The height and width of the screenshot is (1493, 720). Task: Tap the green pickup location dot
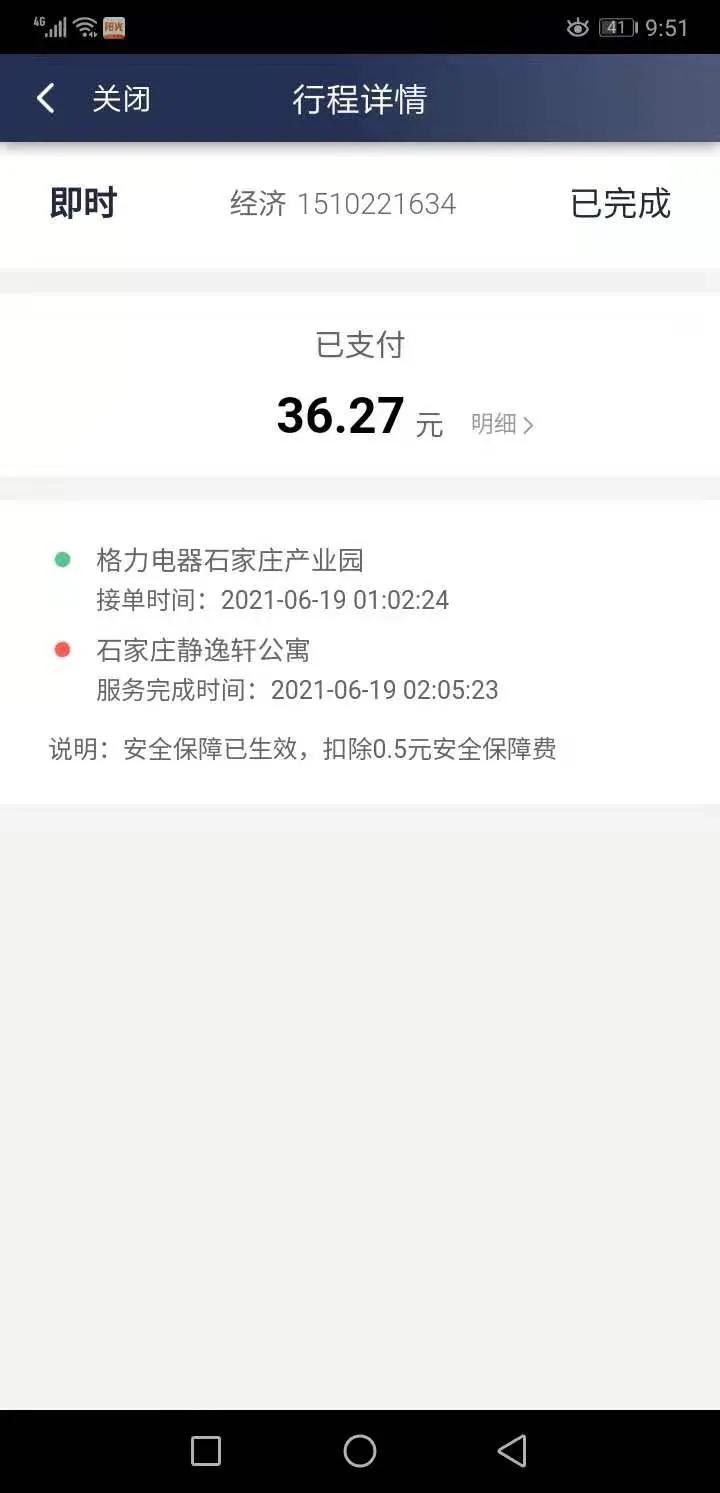click(62, 560)
